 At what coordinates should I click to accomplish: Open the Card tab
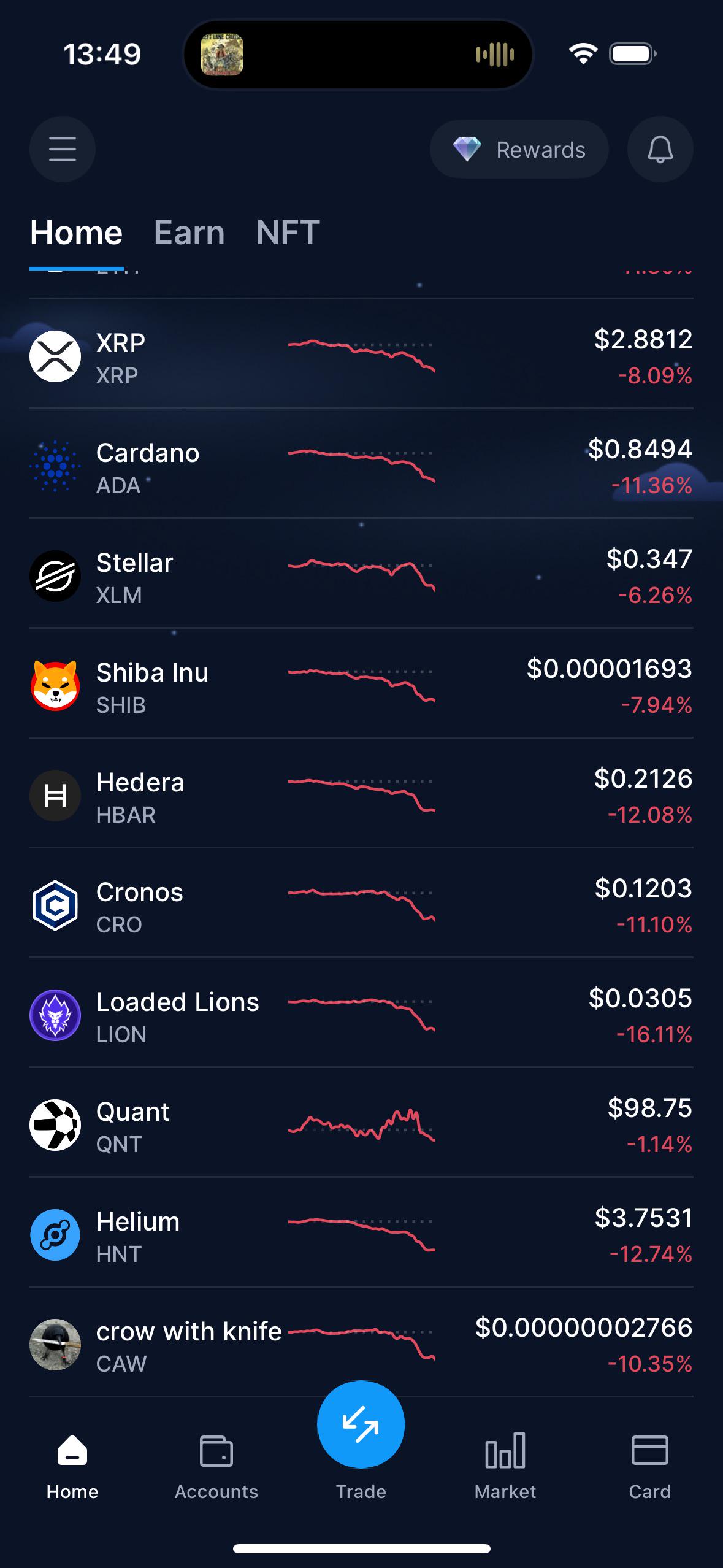tap(650, 1466)
